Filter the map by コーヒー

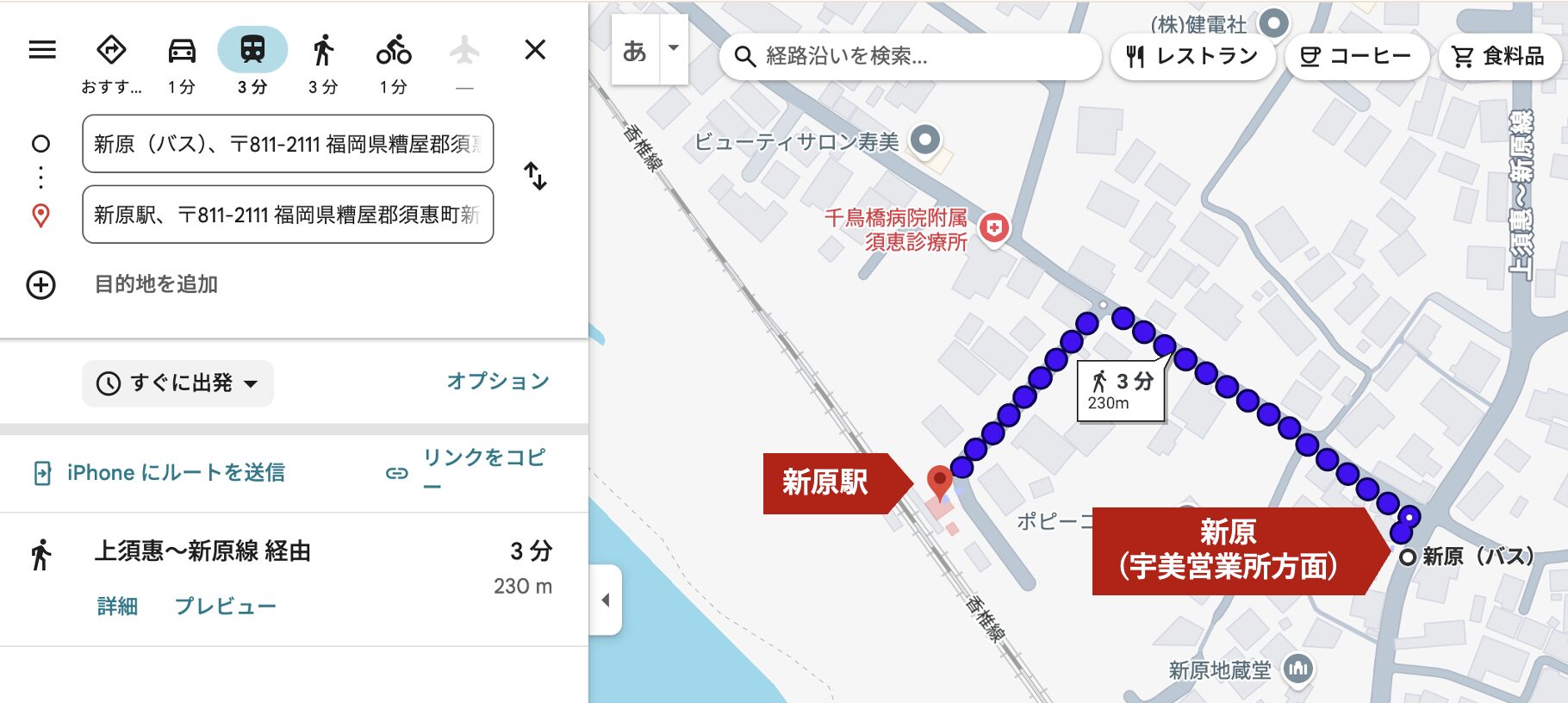click(1356, 57)
